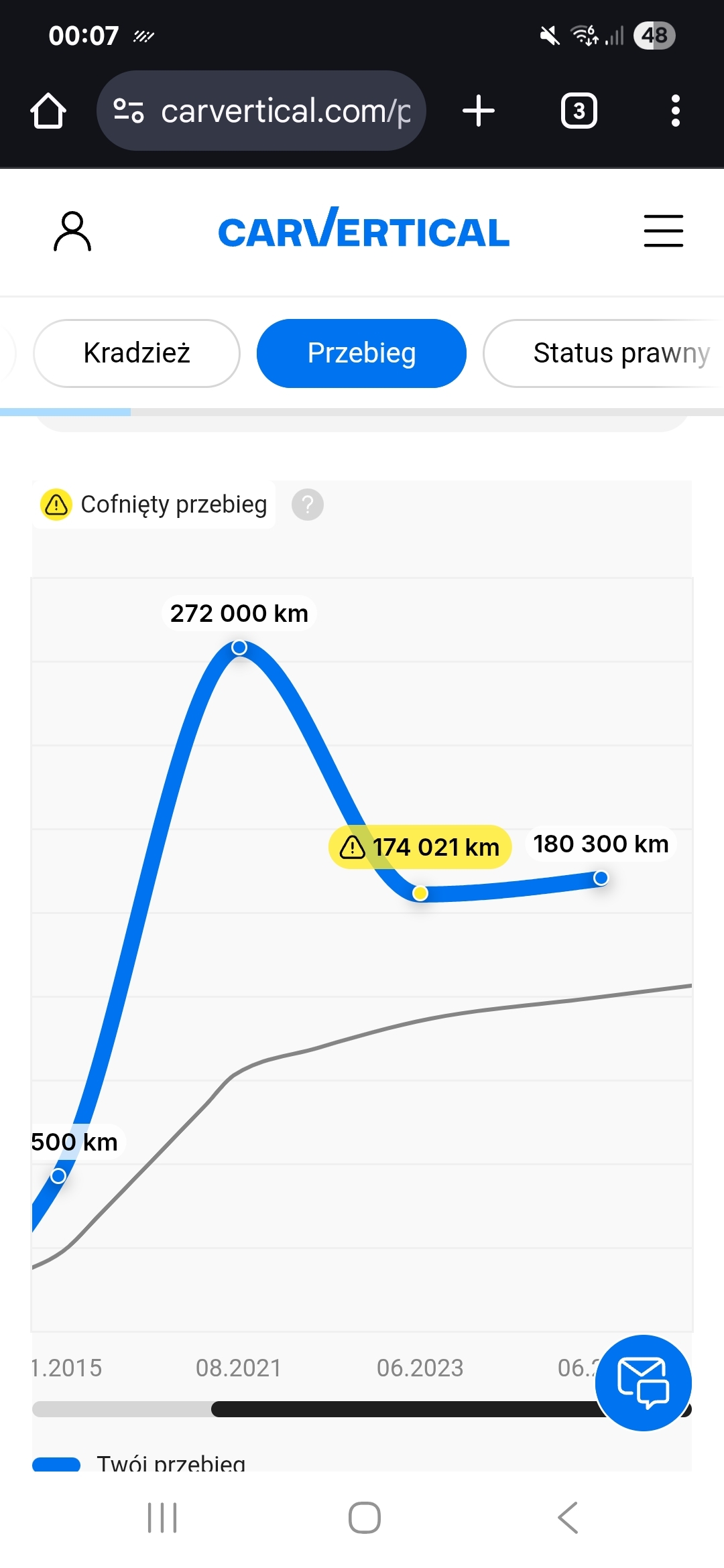Open the user account profile icon
The image size is (724, 1568).
coord(72,232)
